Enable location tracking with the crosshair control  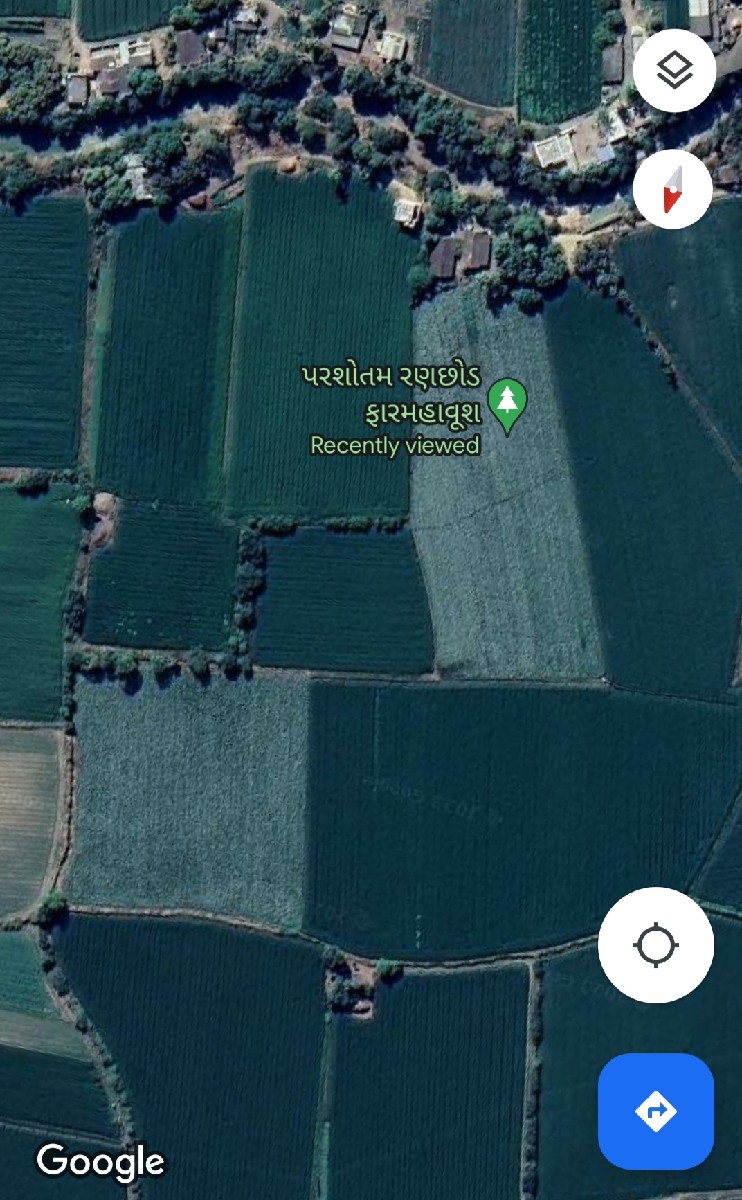tap(655, 945)
